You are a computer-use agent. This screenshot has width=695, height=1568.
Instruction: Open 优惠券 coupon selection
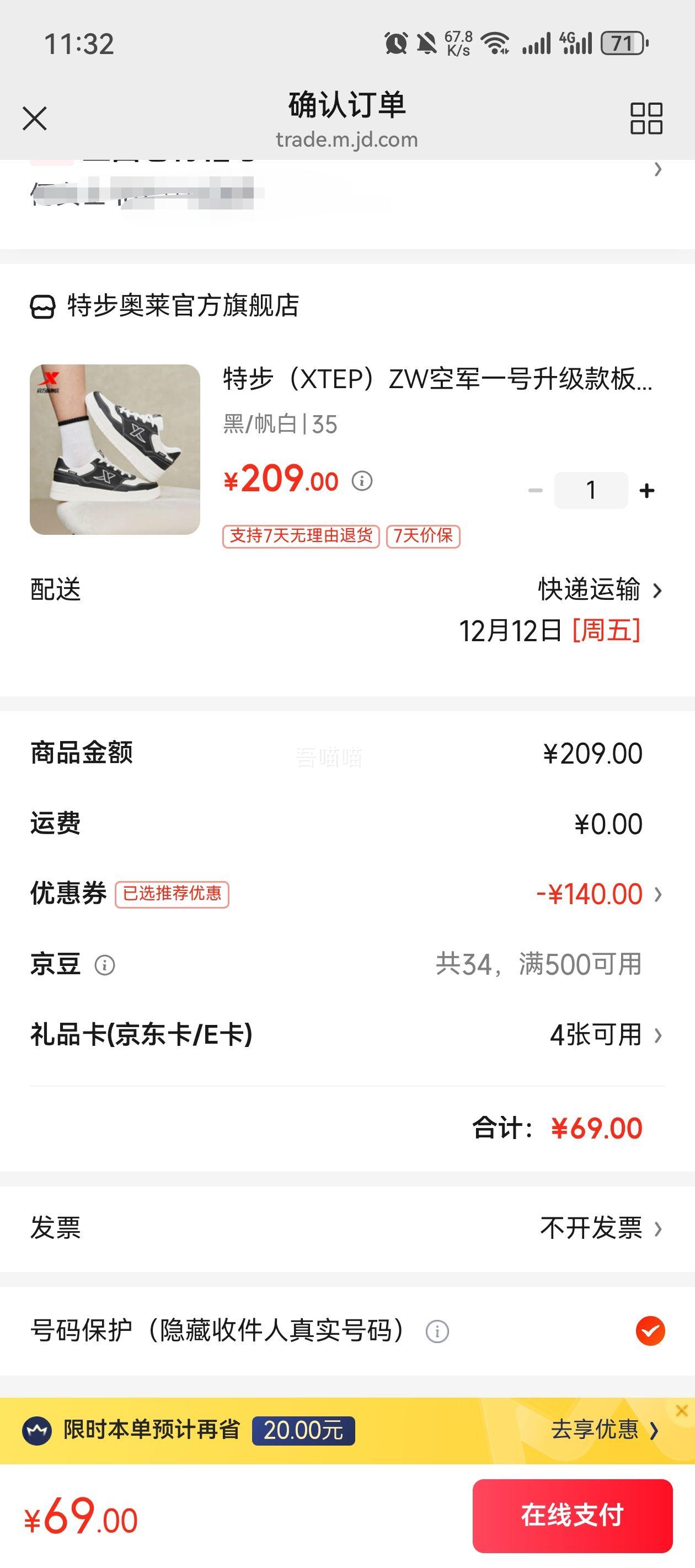point(347,894)
